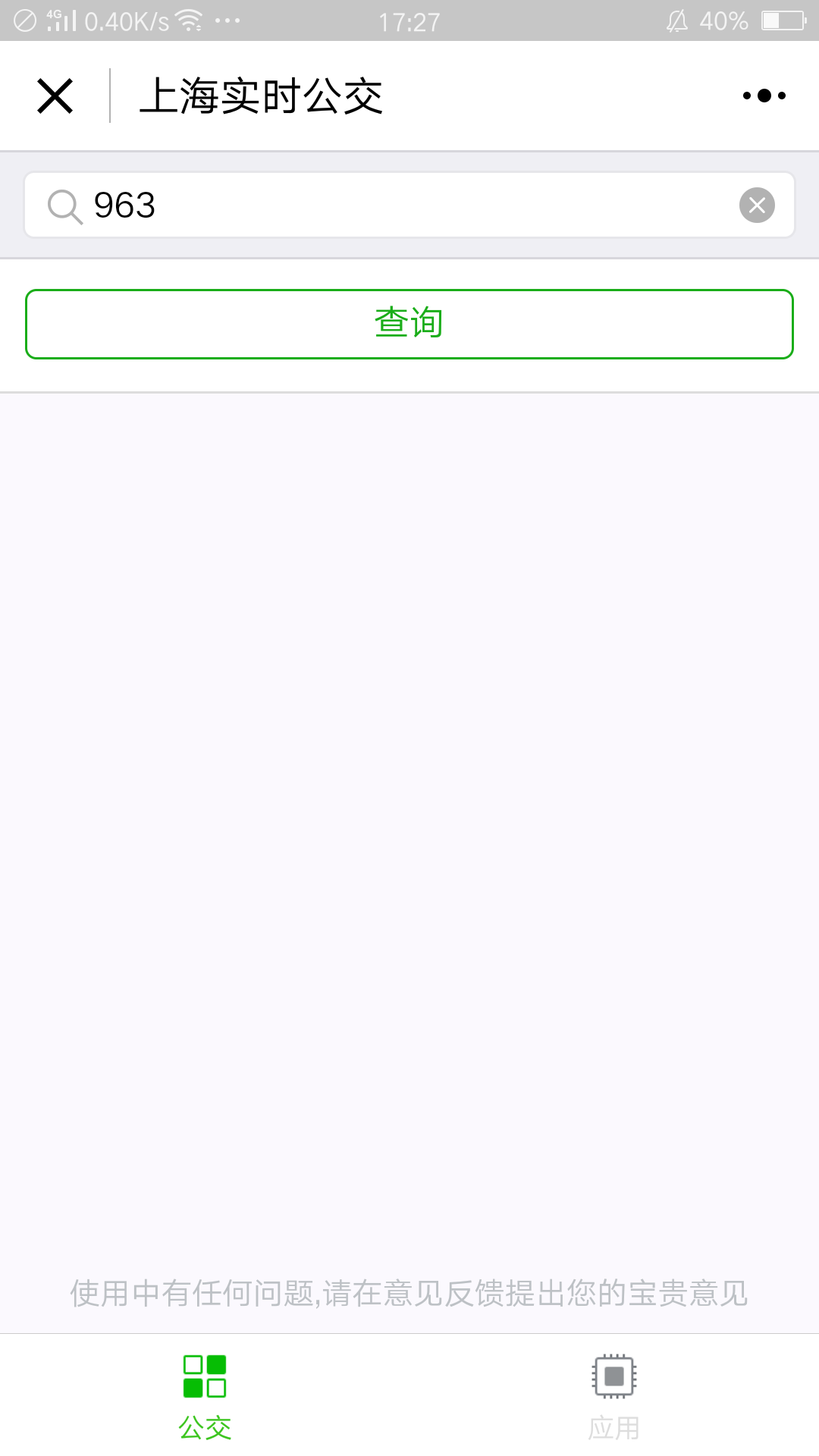Close the 上海实时公交 mini program
The image size is (819, 1456).
(55, 96)
